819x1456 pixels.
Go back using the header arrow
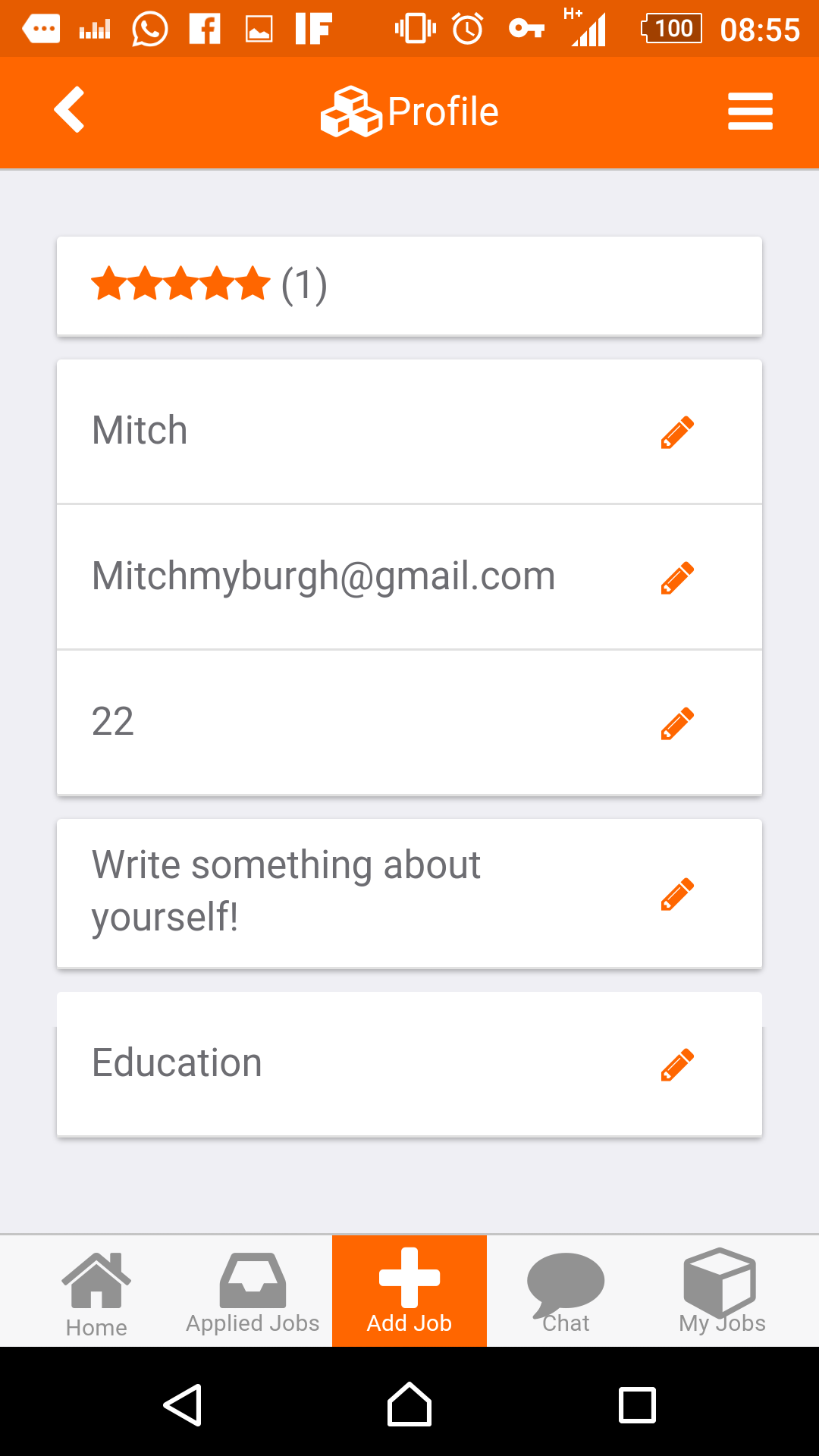[70, 111]
